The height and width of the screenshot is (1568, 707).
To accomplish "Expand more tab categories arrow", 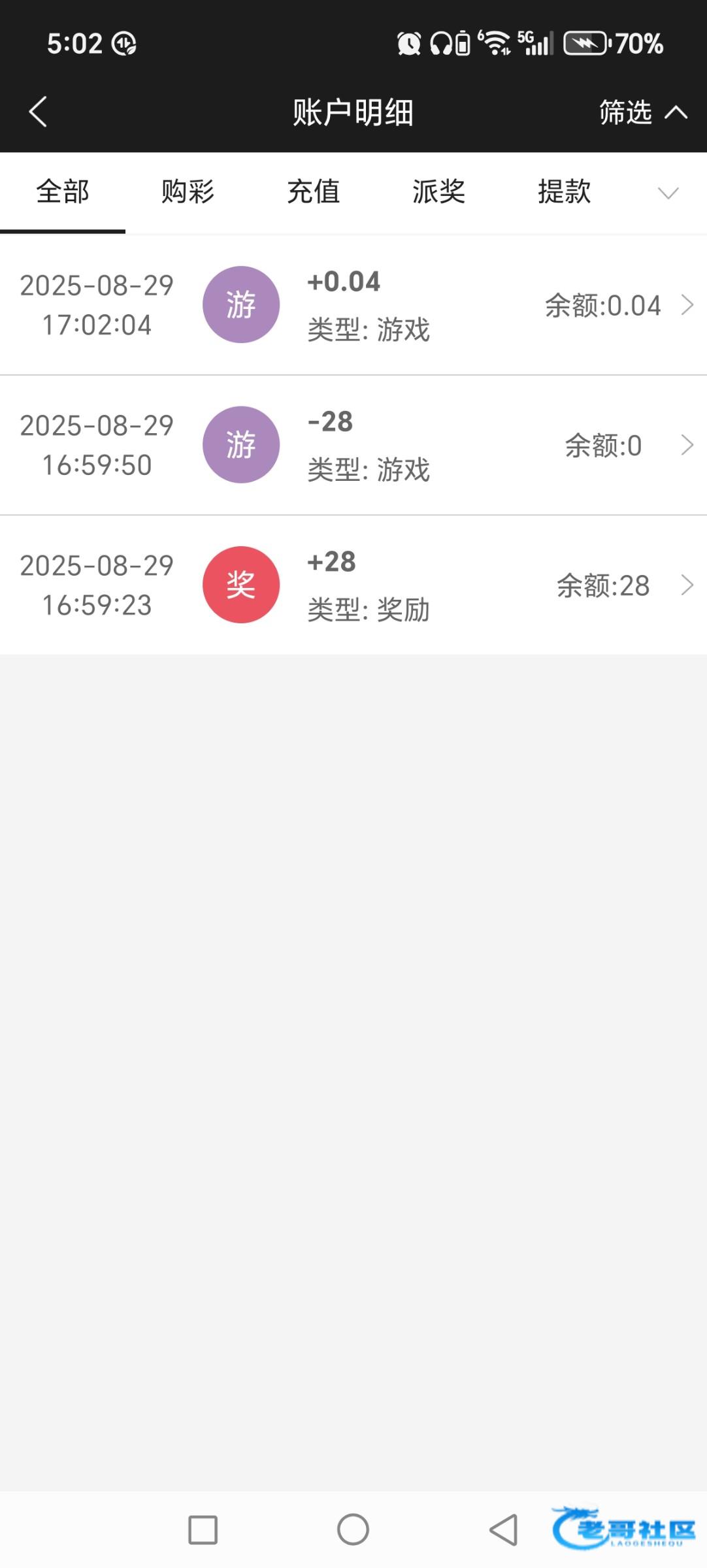I will click(x=668, y=193).
